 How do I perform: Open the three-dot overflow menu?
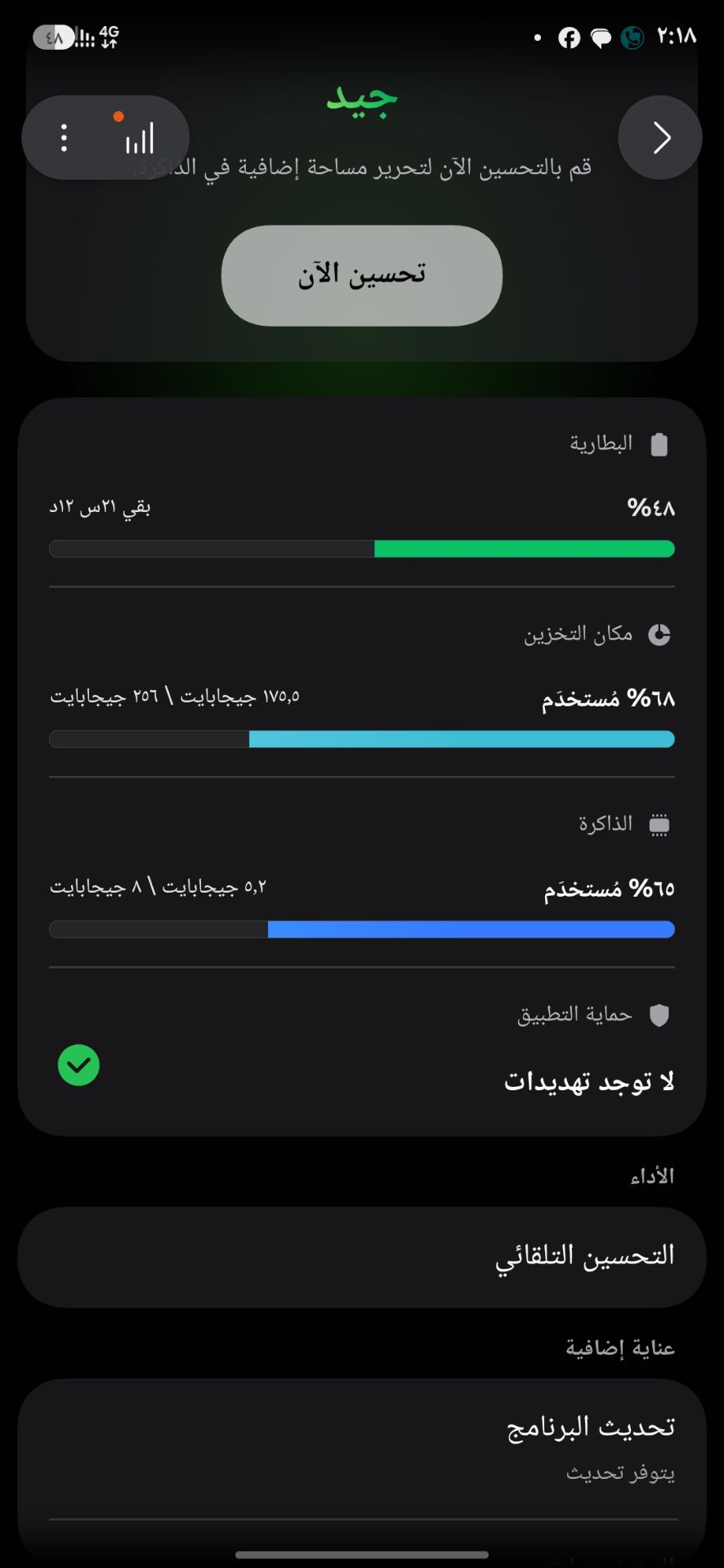point(65,137)
